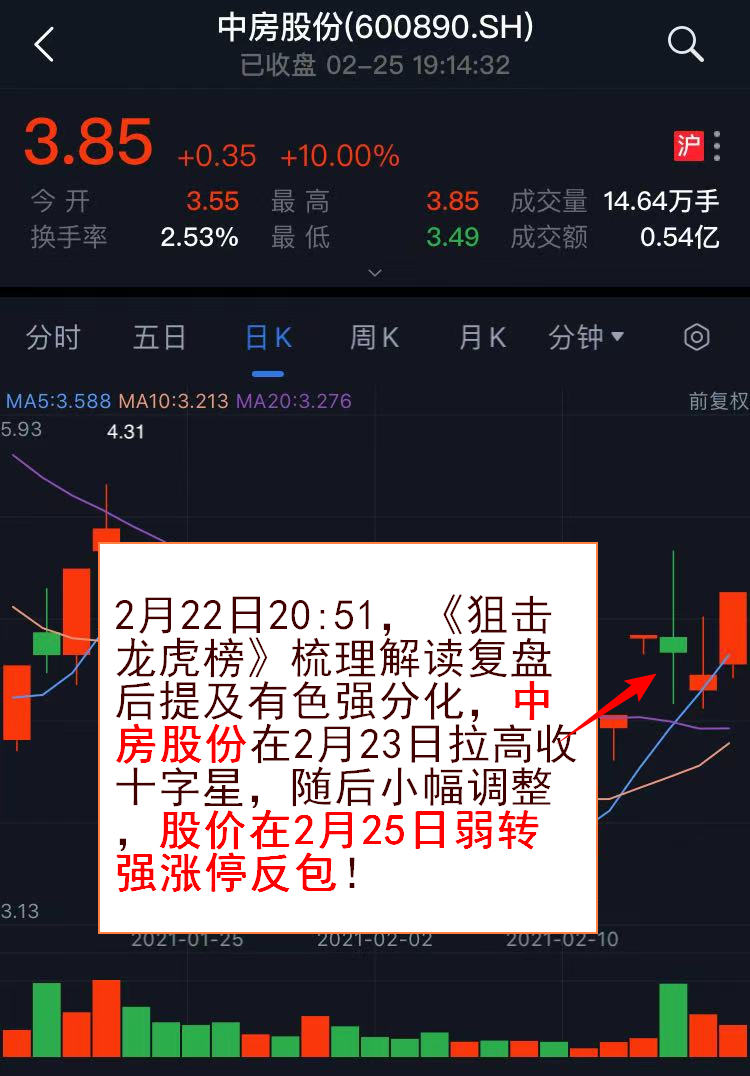
Task: Change the 前复权 adjustment mode
Action: (x=718, y=402)
